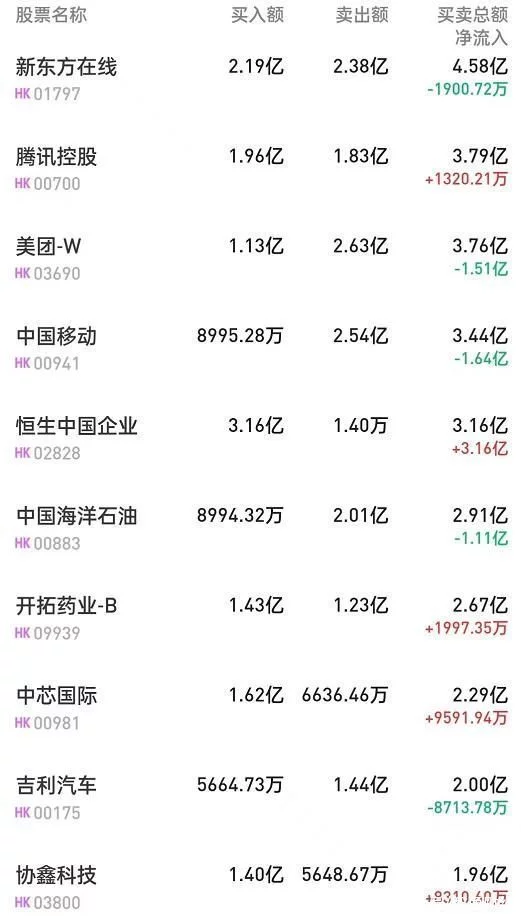Select the 美团-W row
The height and width of the screenshot is (916, 521).
pos(260,259)
